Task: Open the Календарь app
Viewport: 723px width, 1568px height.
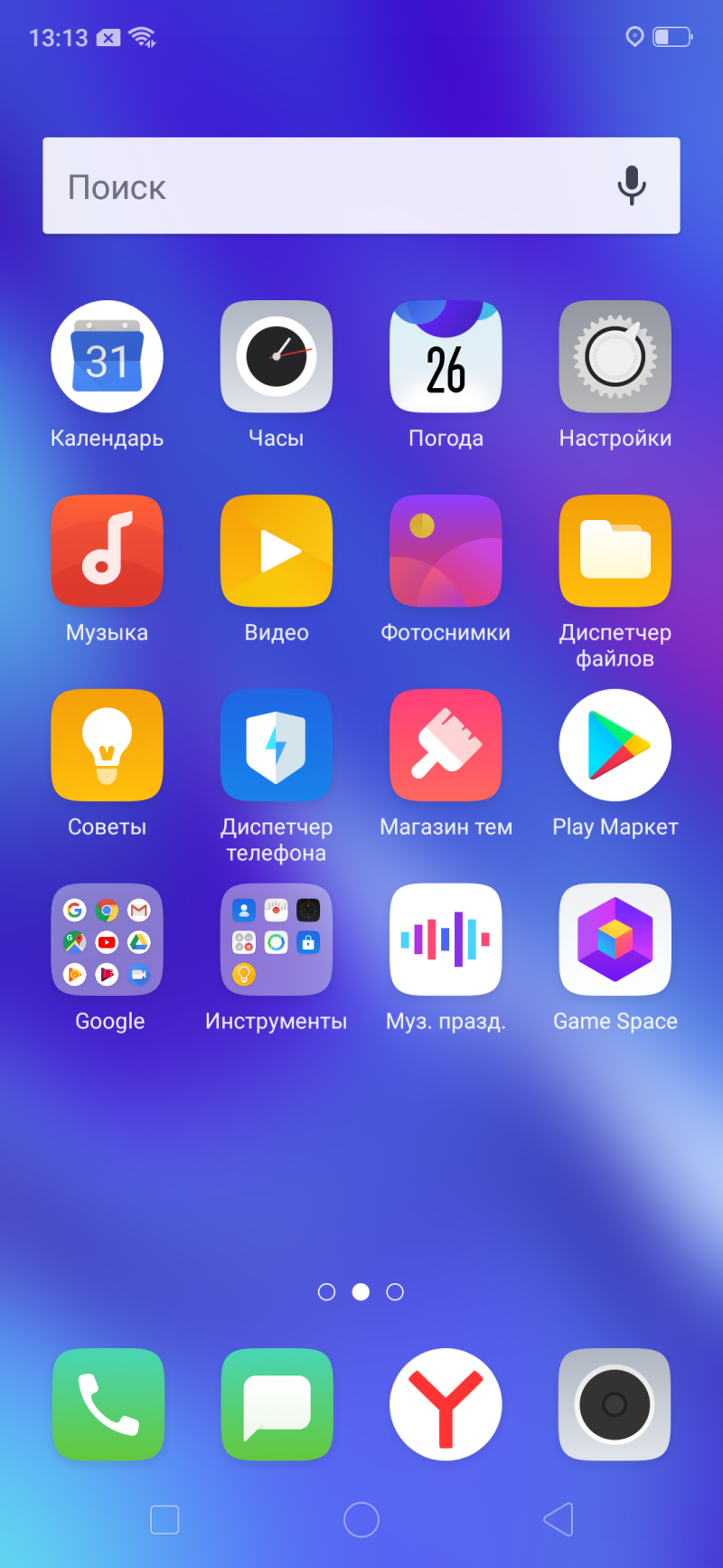Action: click(x=108, y=357)
